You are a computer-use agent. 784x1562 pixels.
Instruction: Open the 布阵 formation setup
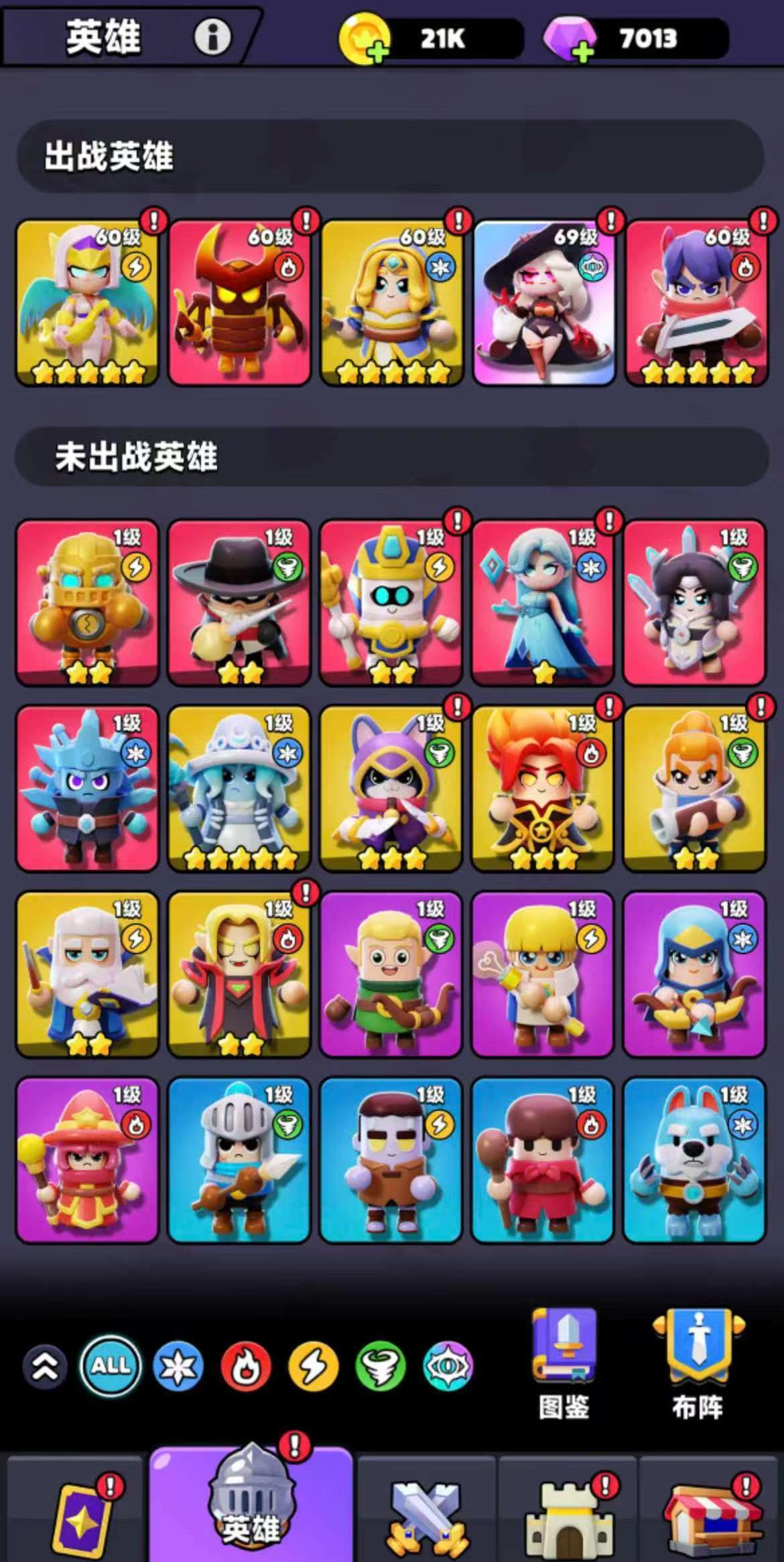coord(698,1364)
